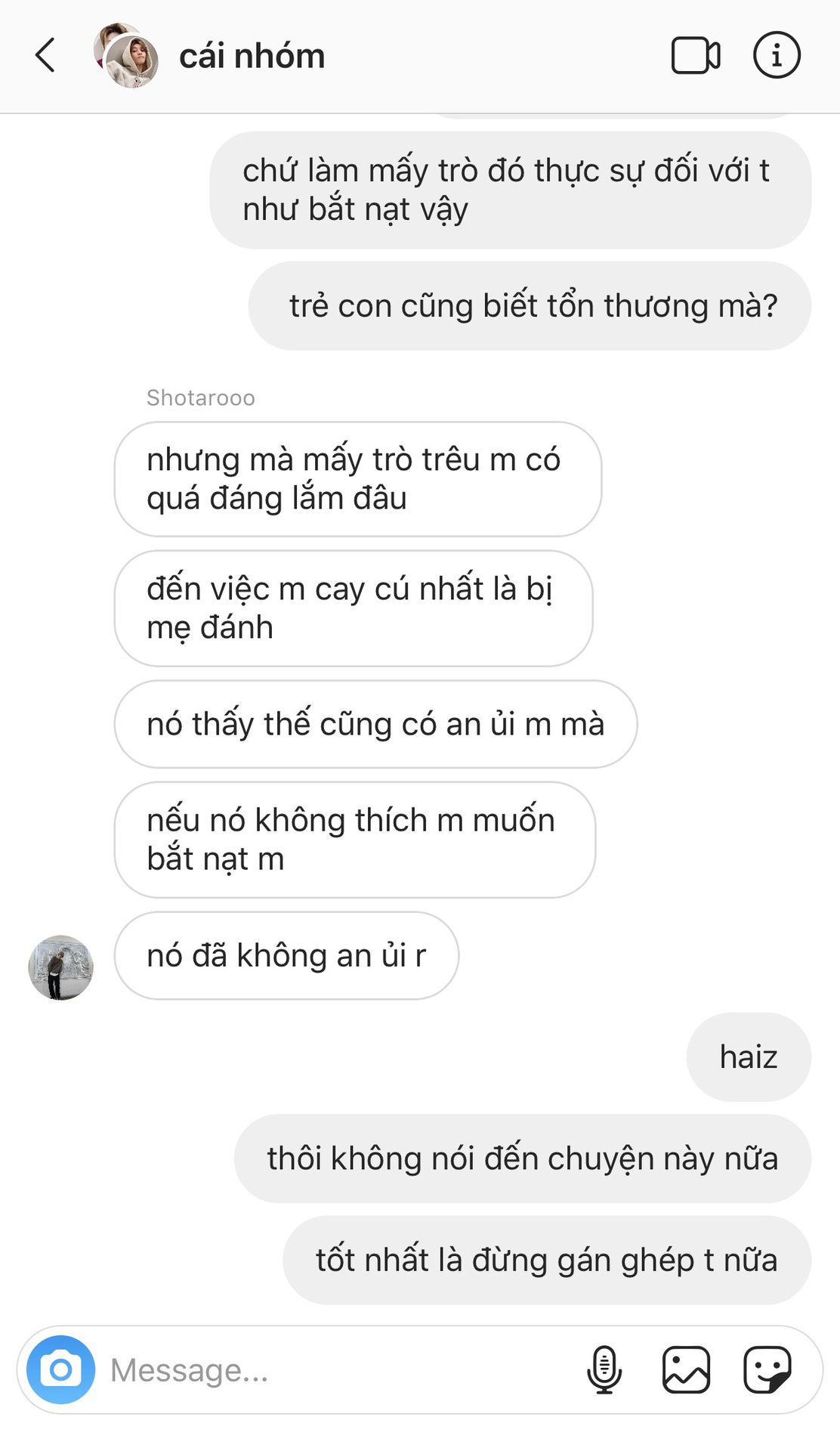
Task: View Shotarooo's profile picture
Action: 60,967
